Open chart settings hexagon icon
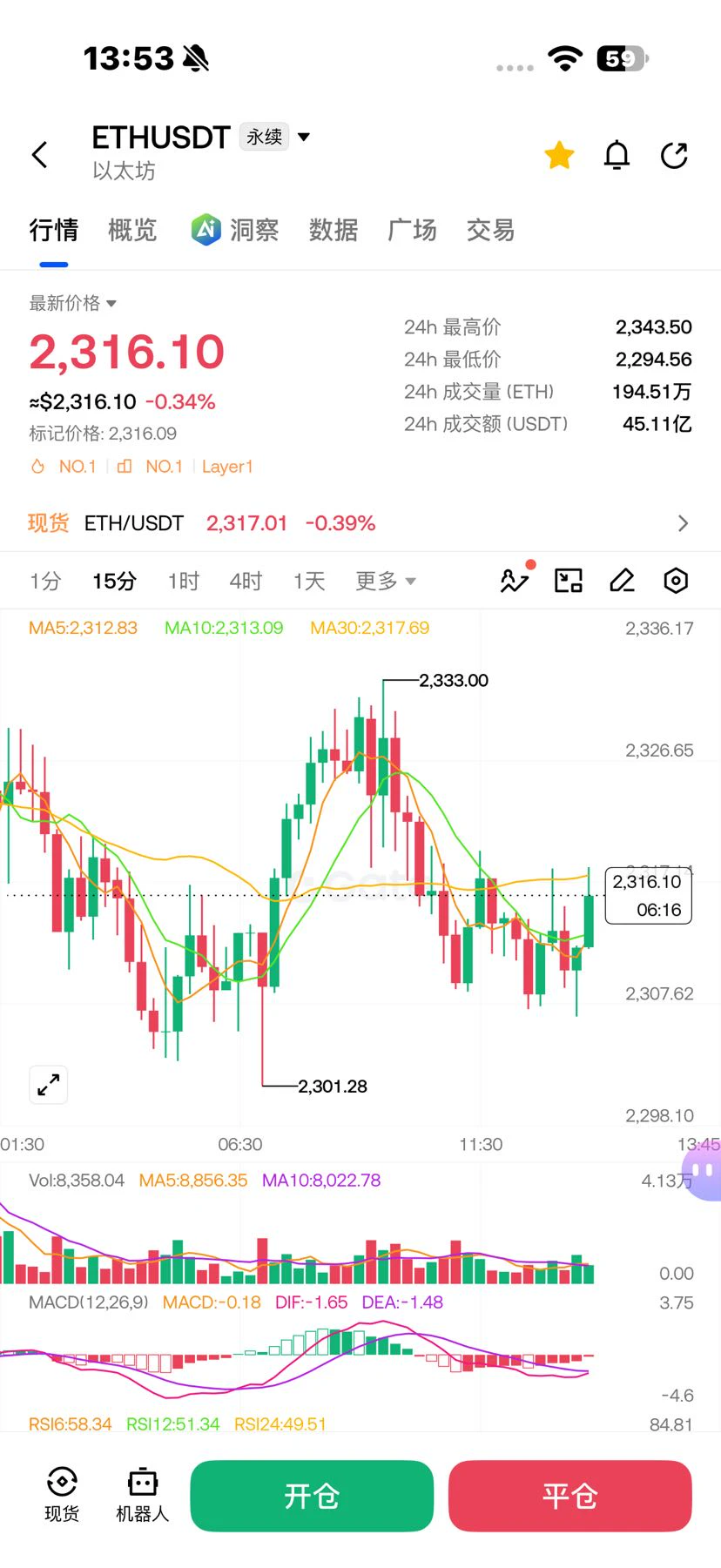Screen dimensions: 721x1568 [x=676, y=581]
